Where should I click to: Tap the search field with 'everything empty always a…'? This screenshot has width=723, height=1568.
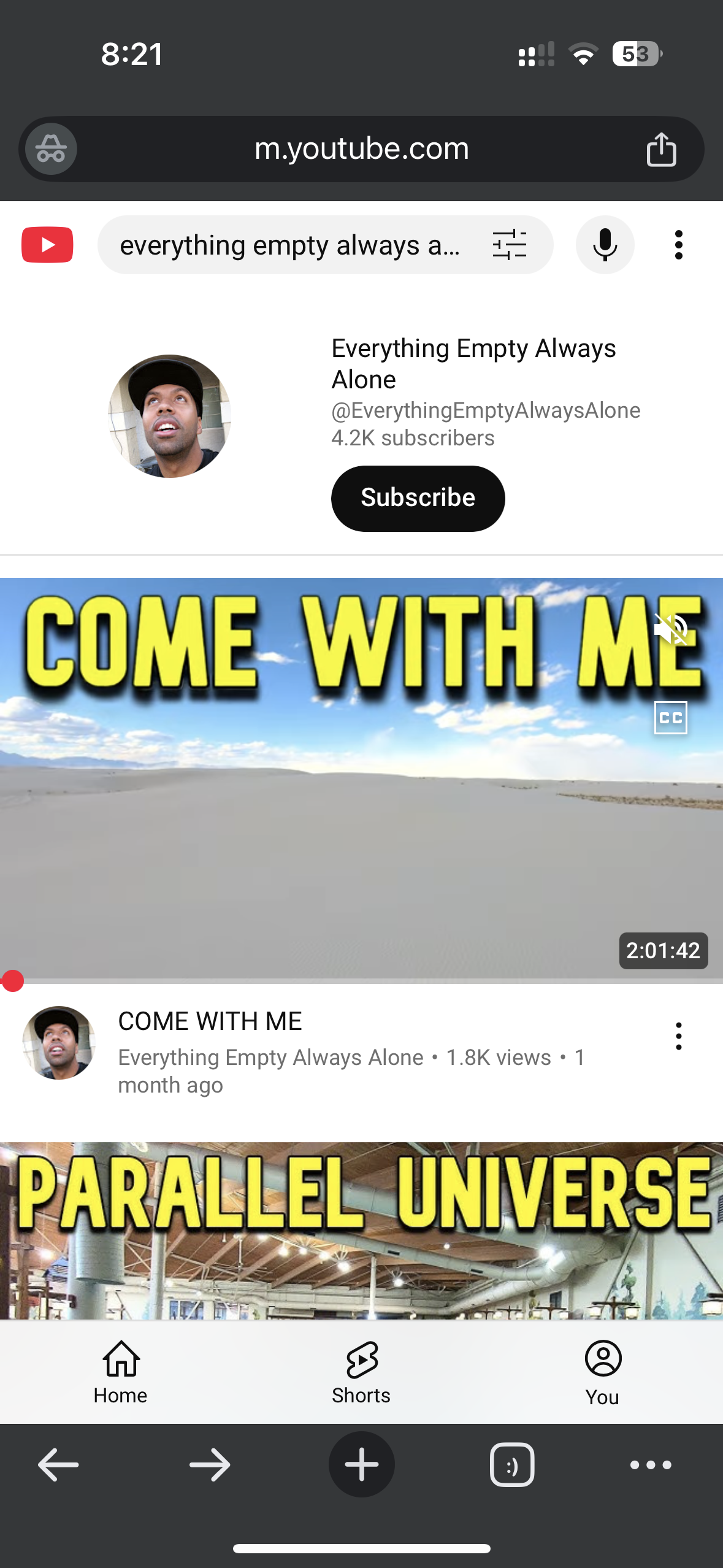click(289, 245)
